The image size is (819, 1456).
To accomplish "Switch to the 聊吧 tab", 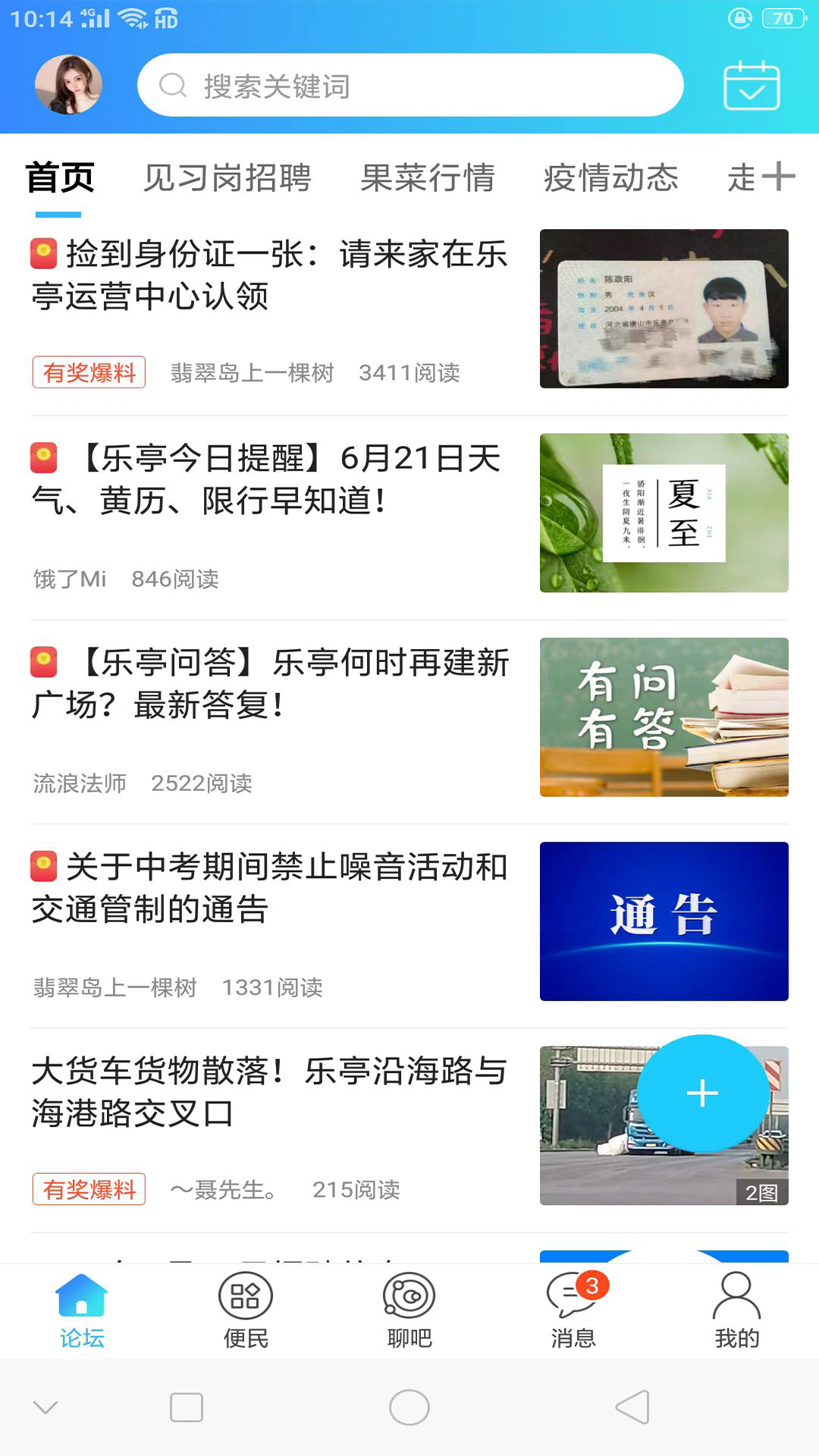I will tap(409, 1310).
